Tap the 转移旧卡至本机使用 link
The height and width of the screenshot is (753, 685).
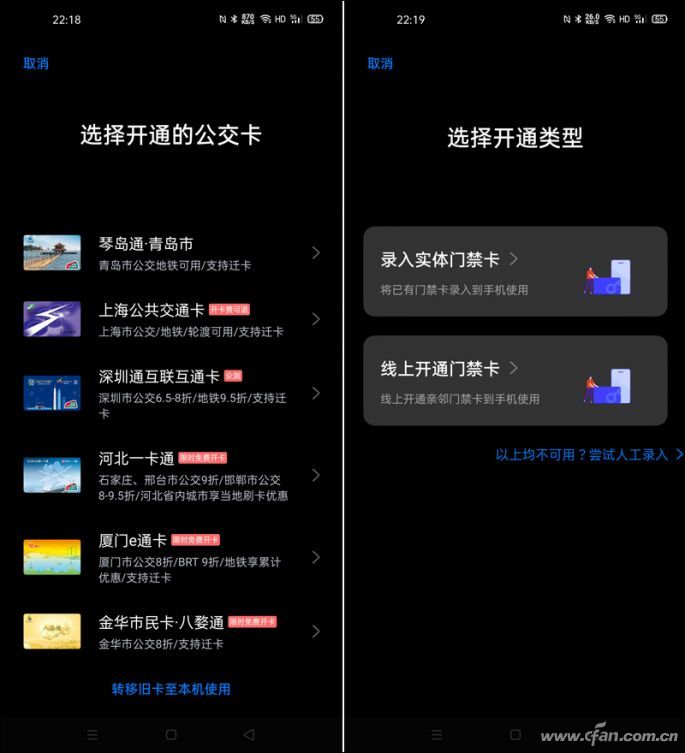[x=171, y=689]
